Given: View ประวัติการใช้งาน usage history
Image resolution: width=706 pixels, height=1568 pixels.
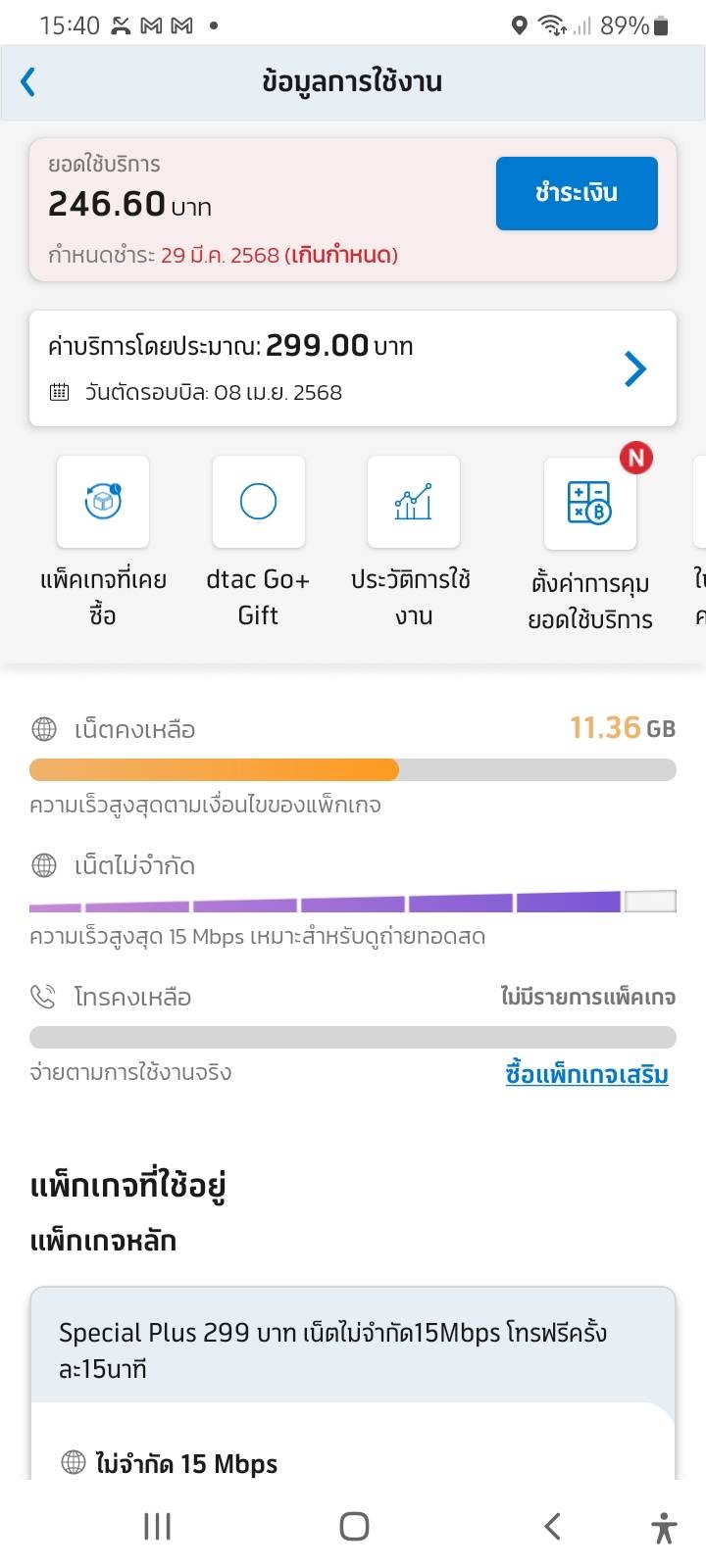Looking at the screenshot, I should [x=413, y=542].
